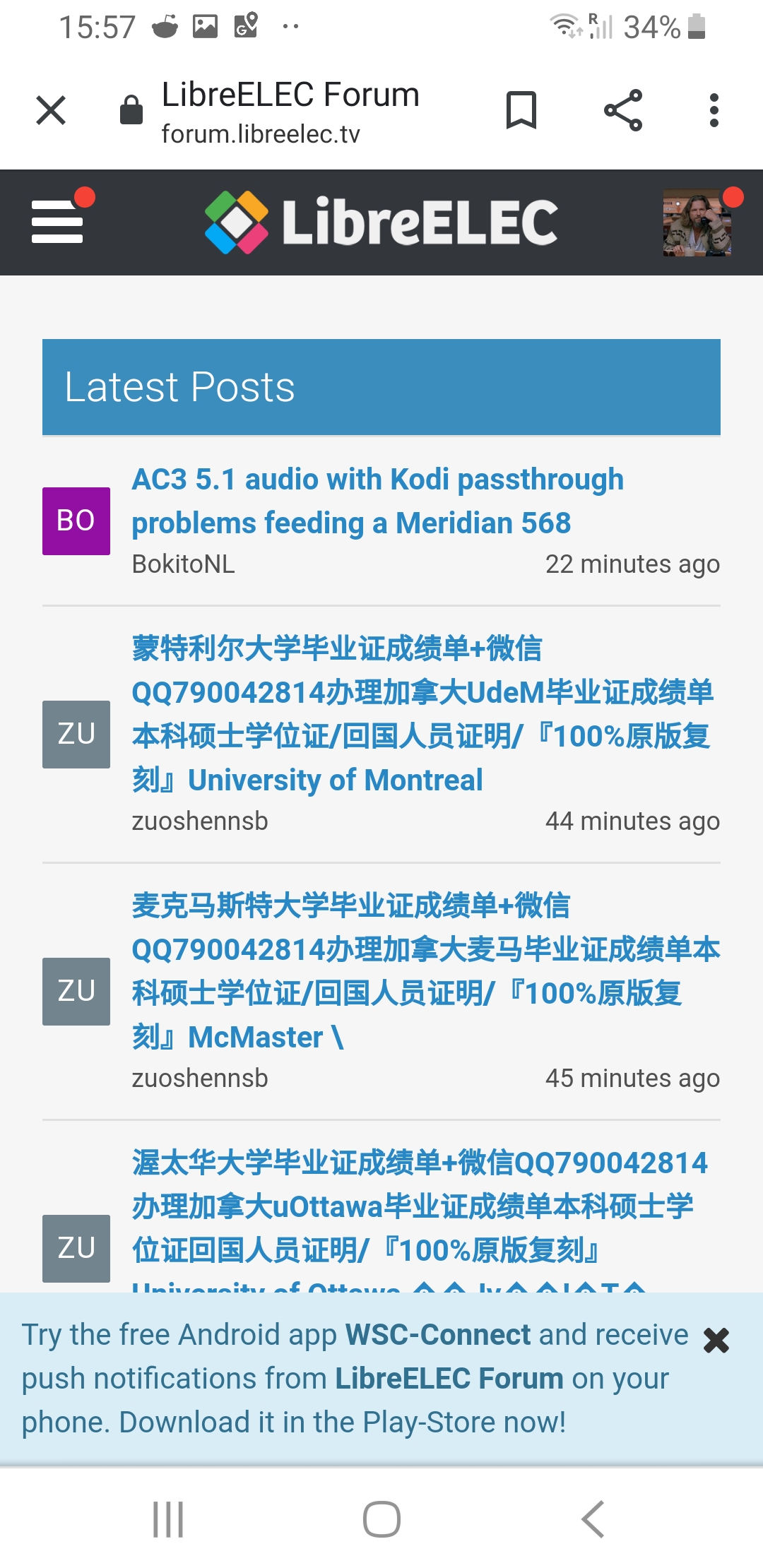View BokitoNL's BO avatar profile
The height and width of the screenshot is (1568, 763).
point(76,521)
